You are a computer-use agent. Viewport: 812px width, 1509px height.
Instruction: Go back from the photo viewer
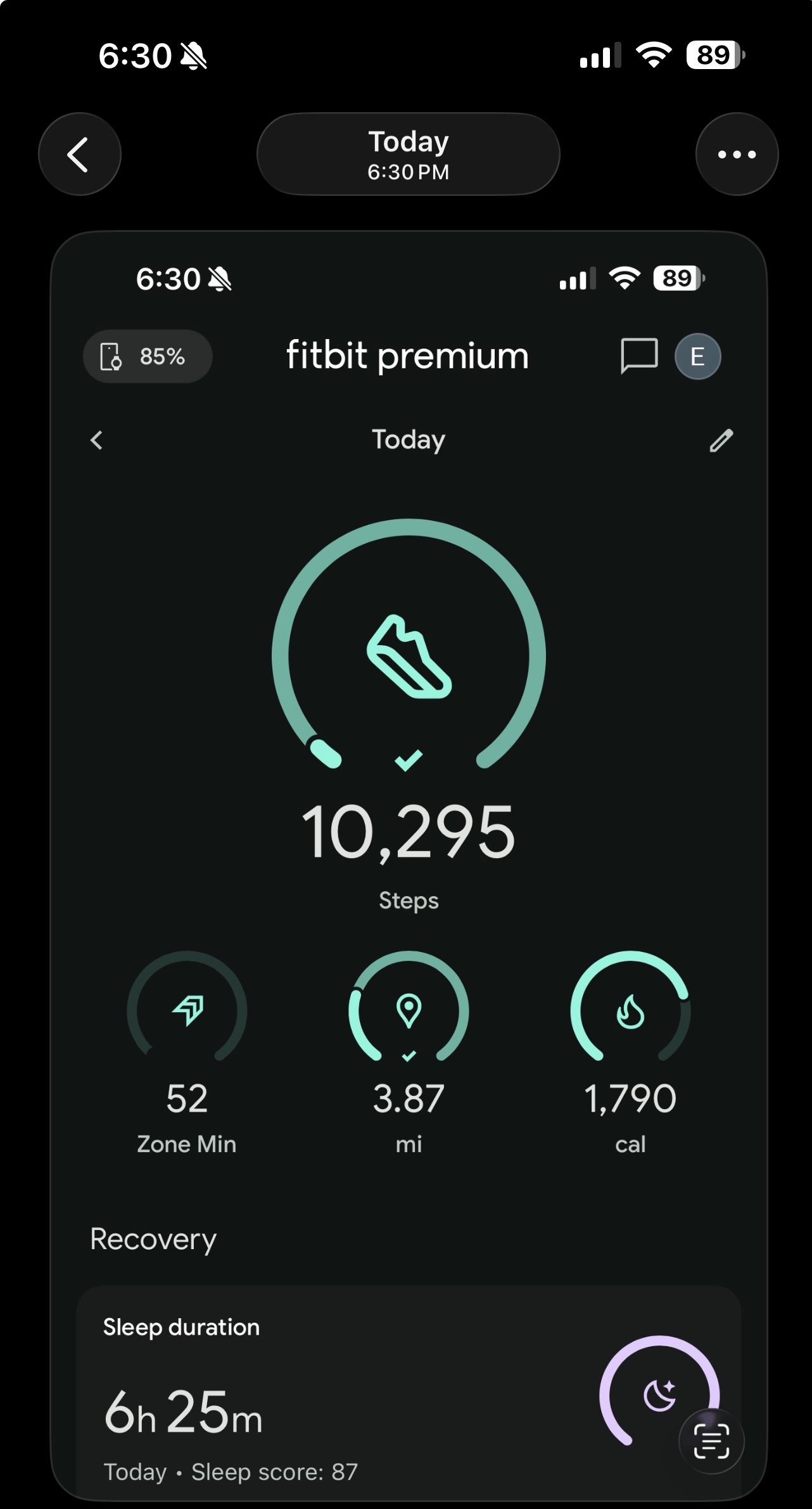click(x=80, y=154)
